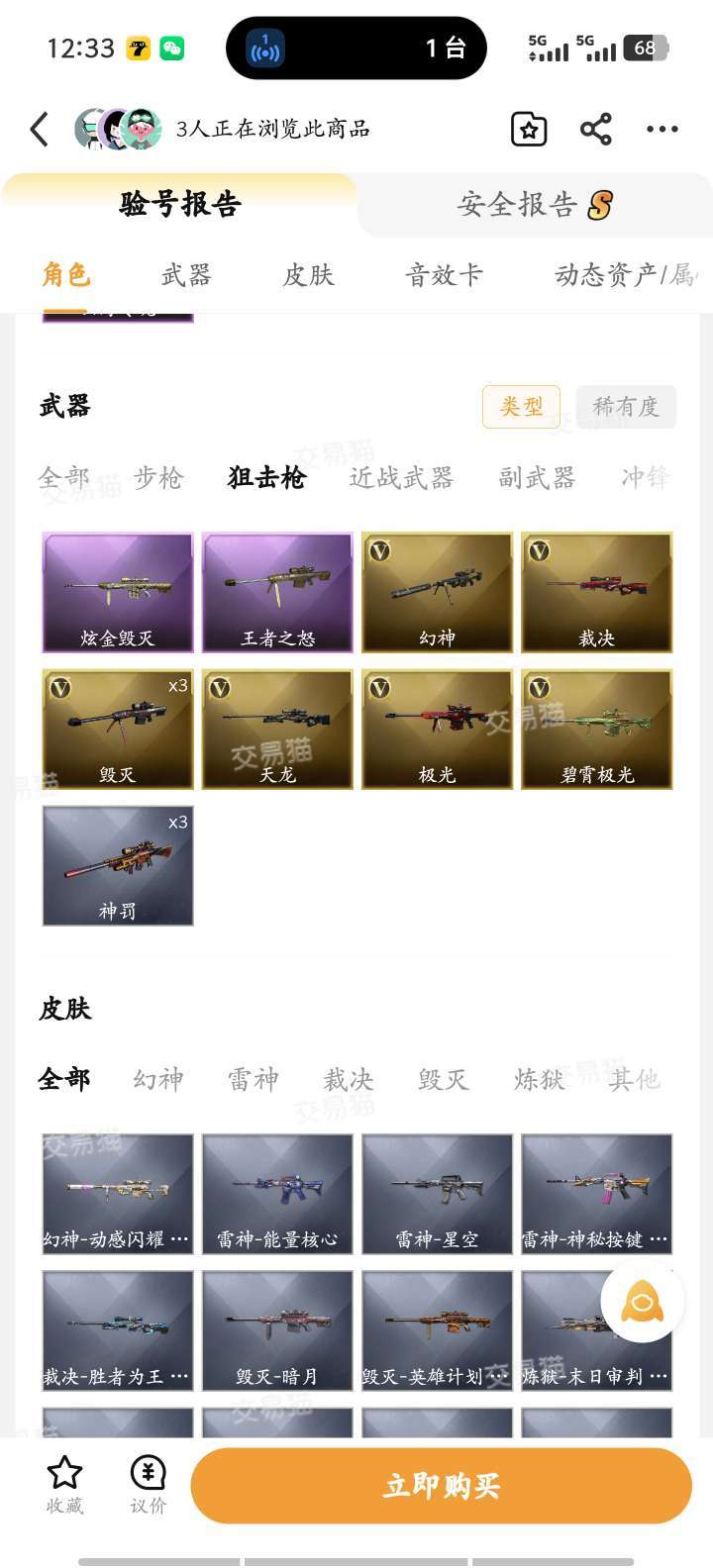Open 议价 to negotiate the price
The image size is (713, 1568).
(149, 1484)
